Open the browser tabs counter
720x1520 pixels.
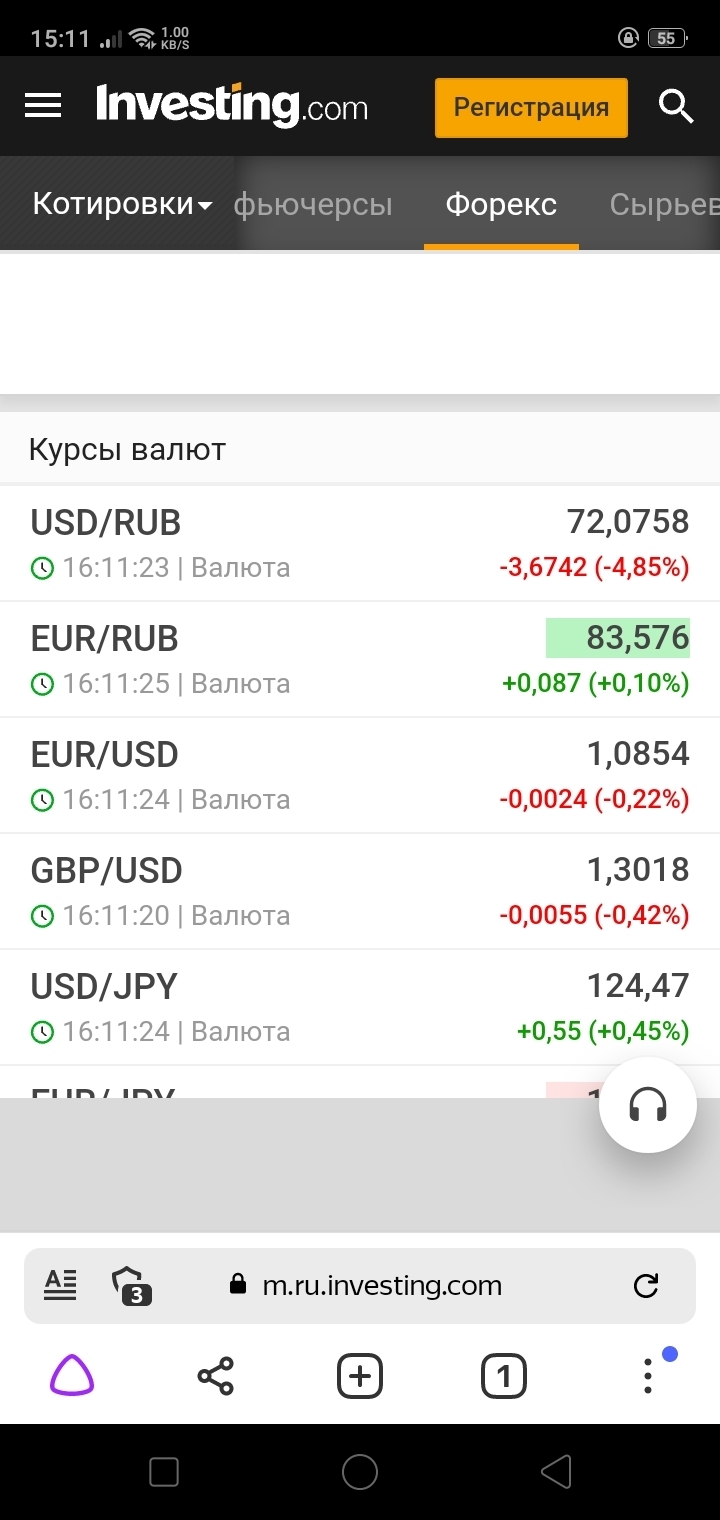tap(504, 1377)
